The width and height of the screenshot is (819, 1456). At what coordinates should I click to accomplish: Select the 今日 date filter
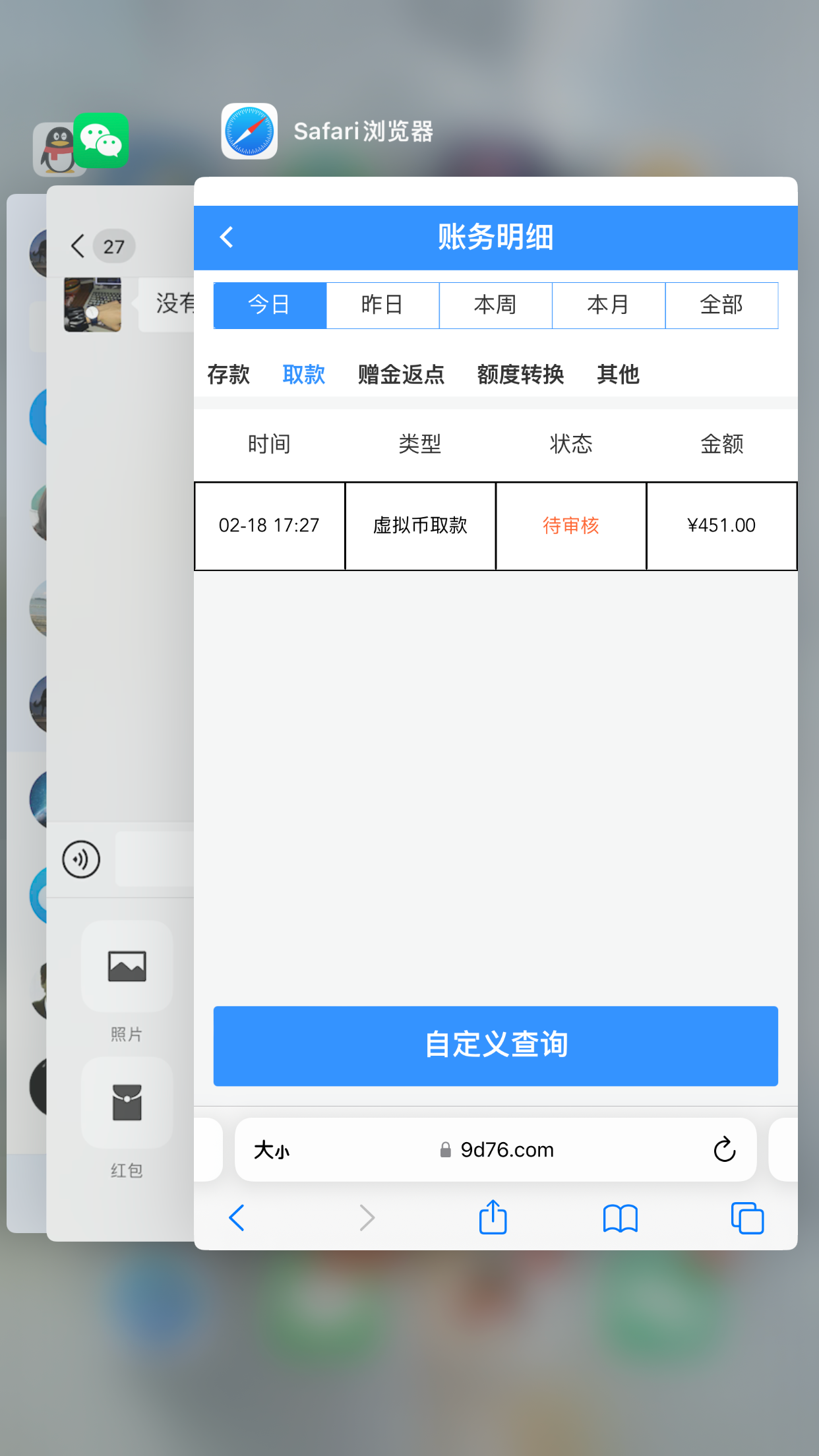270,305
